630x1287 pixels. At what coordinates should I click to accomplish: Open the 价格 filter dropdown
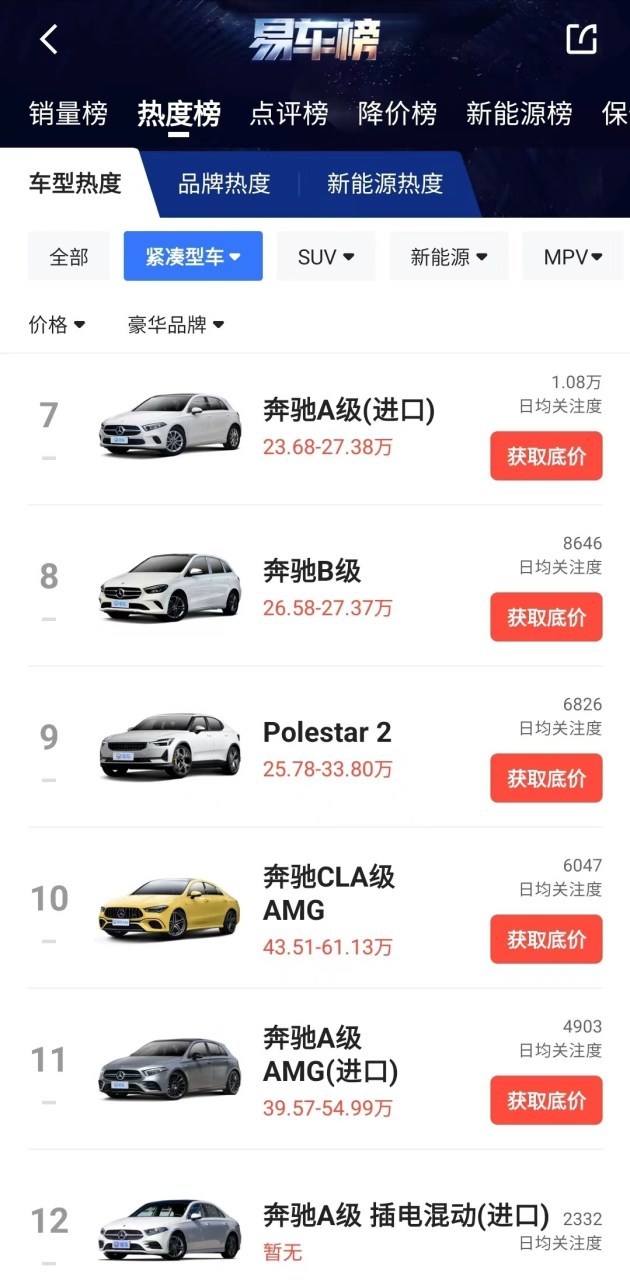pos(57,324)
